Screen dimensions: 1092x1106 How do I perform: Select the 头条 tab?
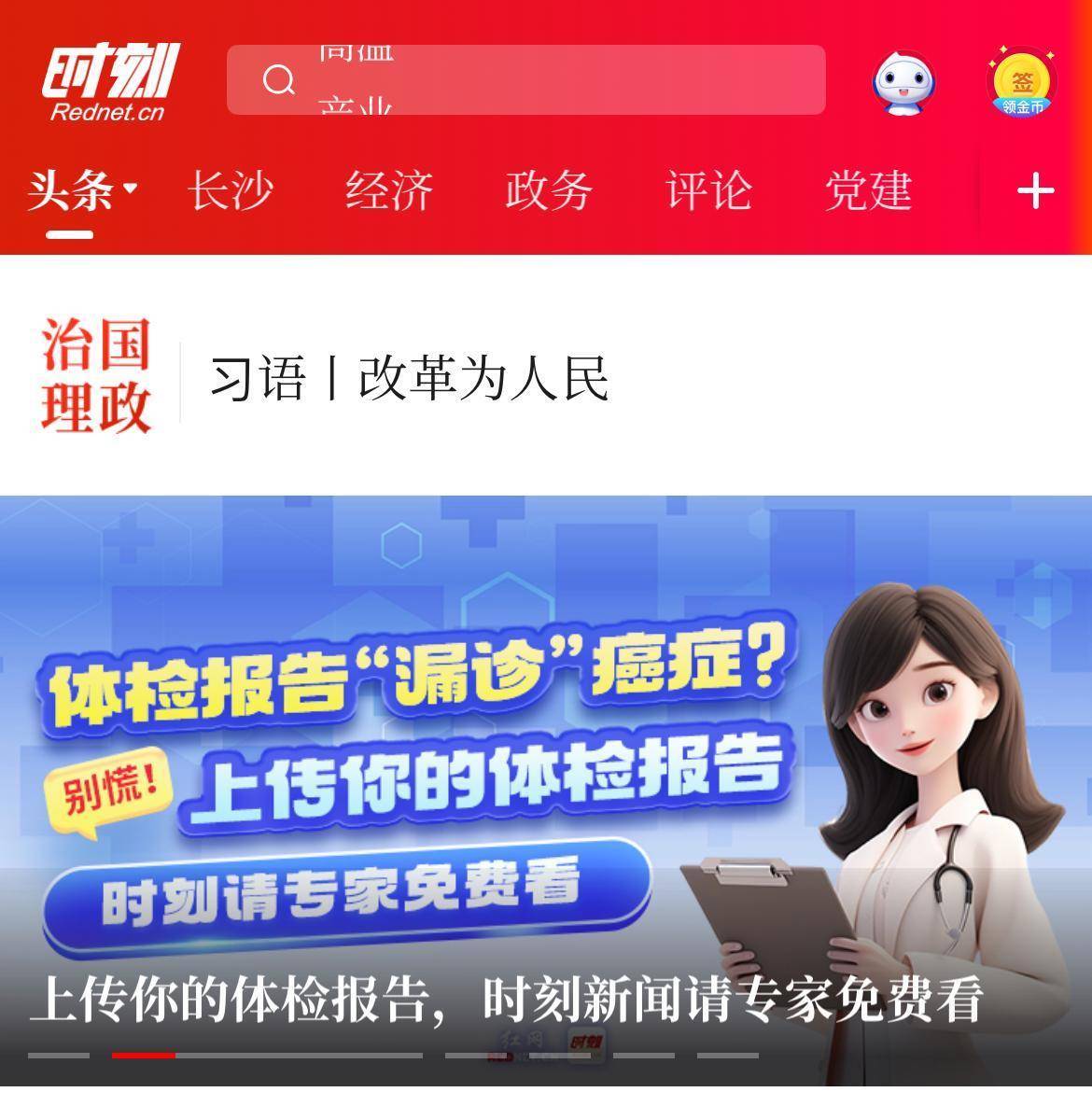pos(71,191)
